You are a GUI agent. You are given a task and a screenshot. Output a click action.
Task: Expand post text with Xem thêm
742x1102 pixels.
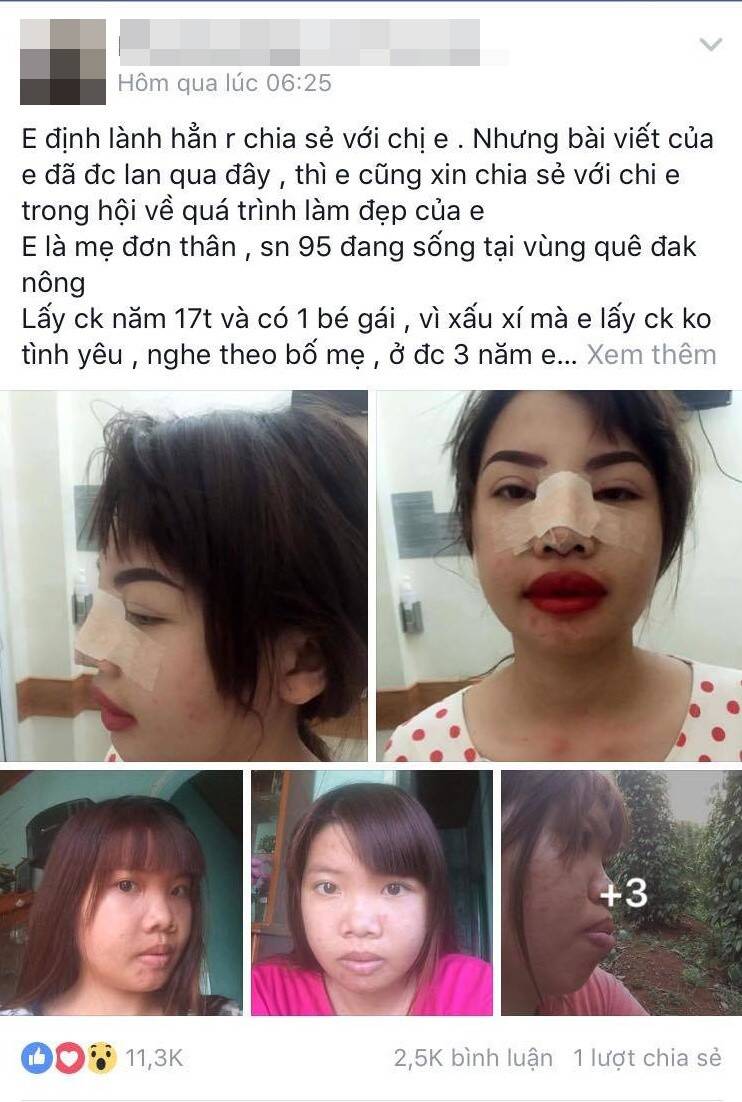(x=651, y=354)
